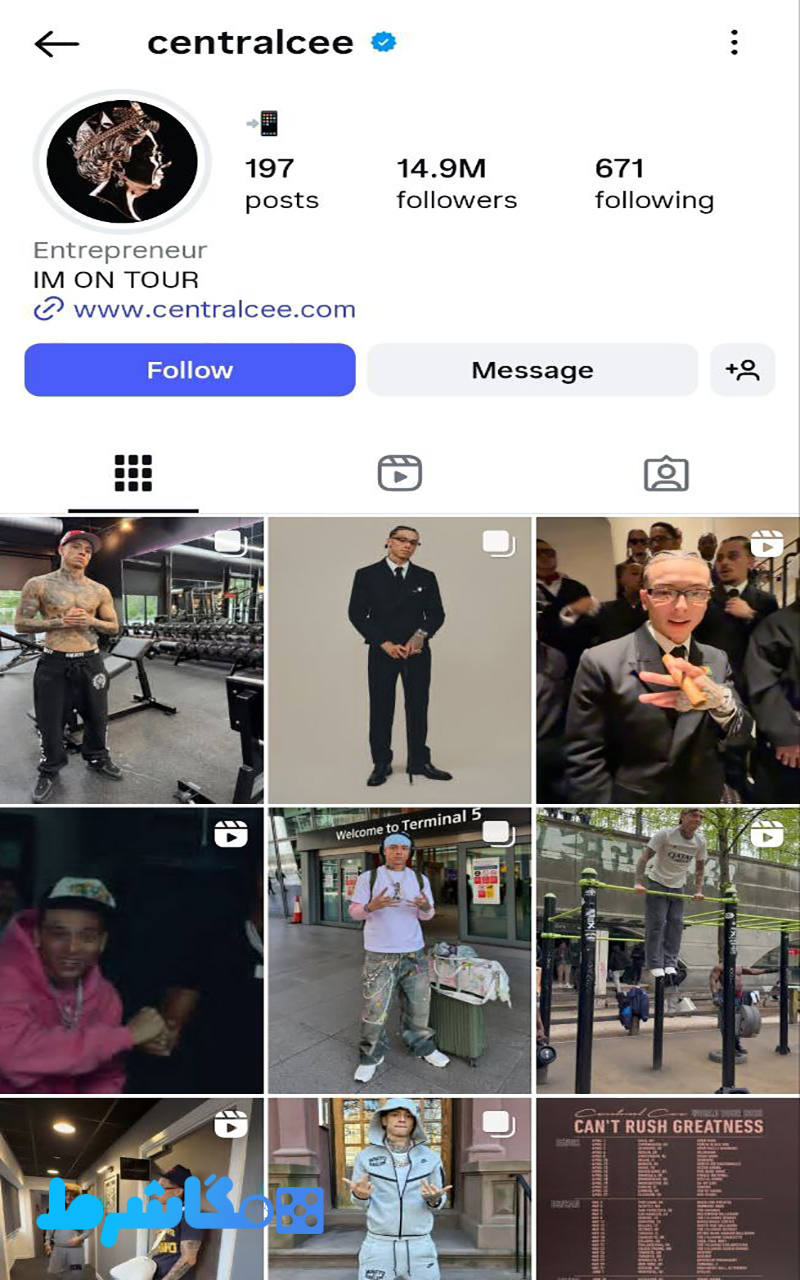The width and height of the screenshot is (800, 1280).
Task: Follow the centralcee account
Action: tap(190, 370)
